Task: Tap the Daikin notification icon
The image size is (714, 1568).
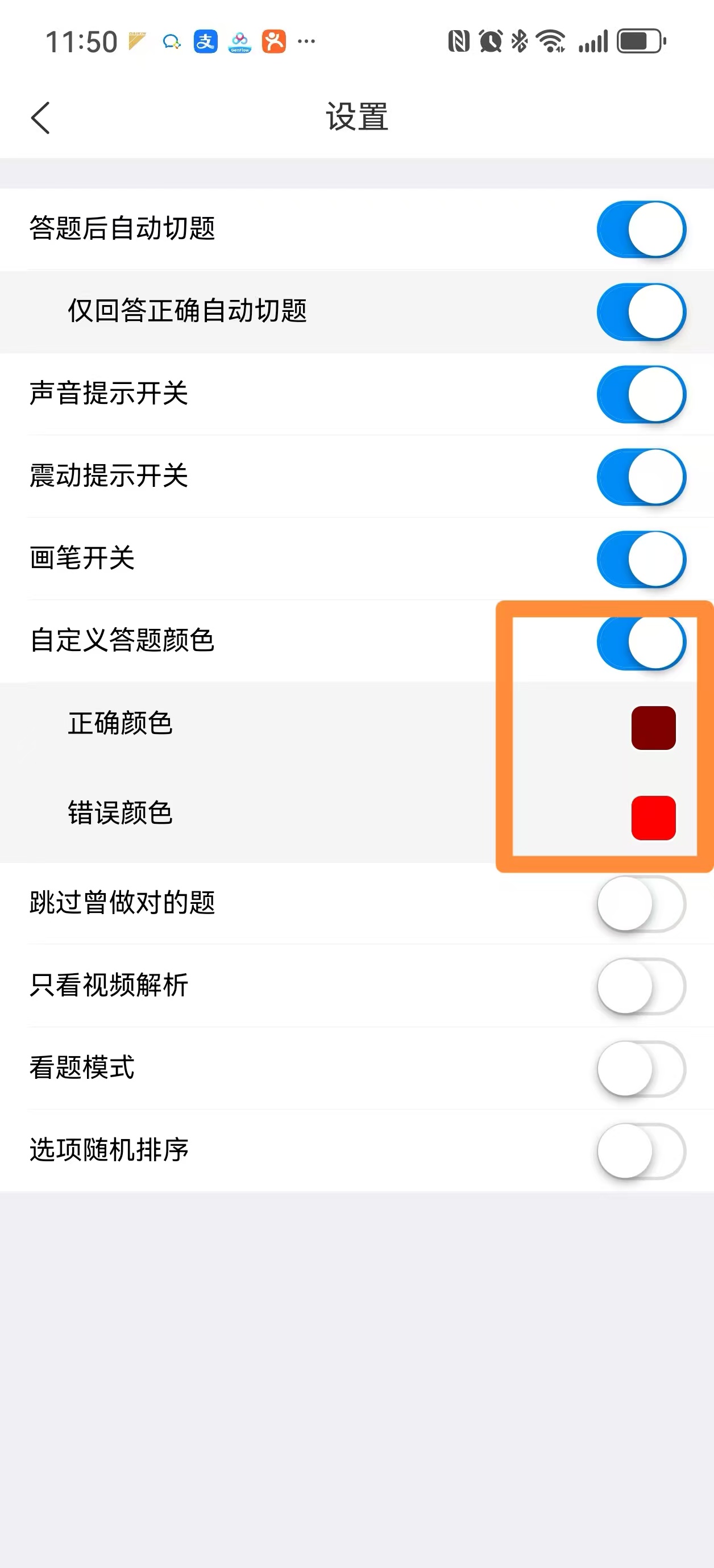Action: [137, 40]
